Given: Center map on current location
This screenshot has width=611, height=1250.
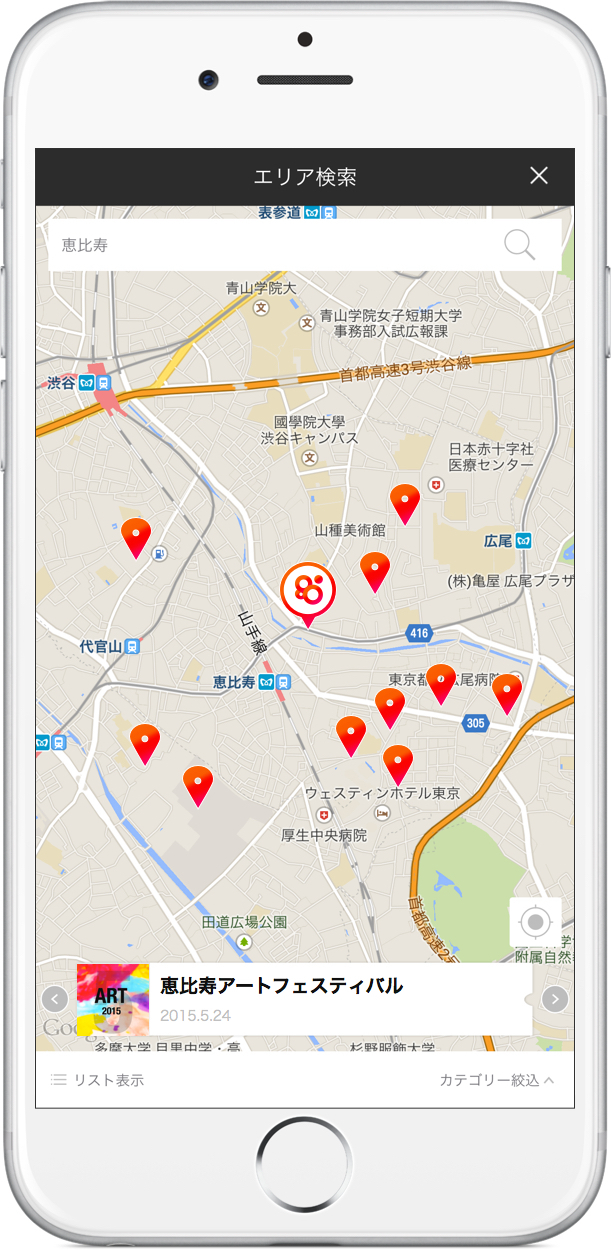Looking at the screenshot, I should [535, 922].
